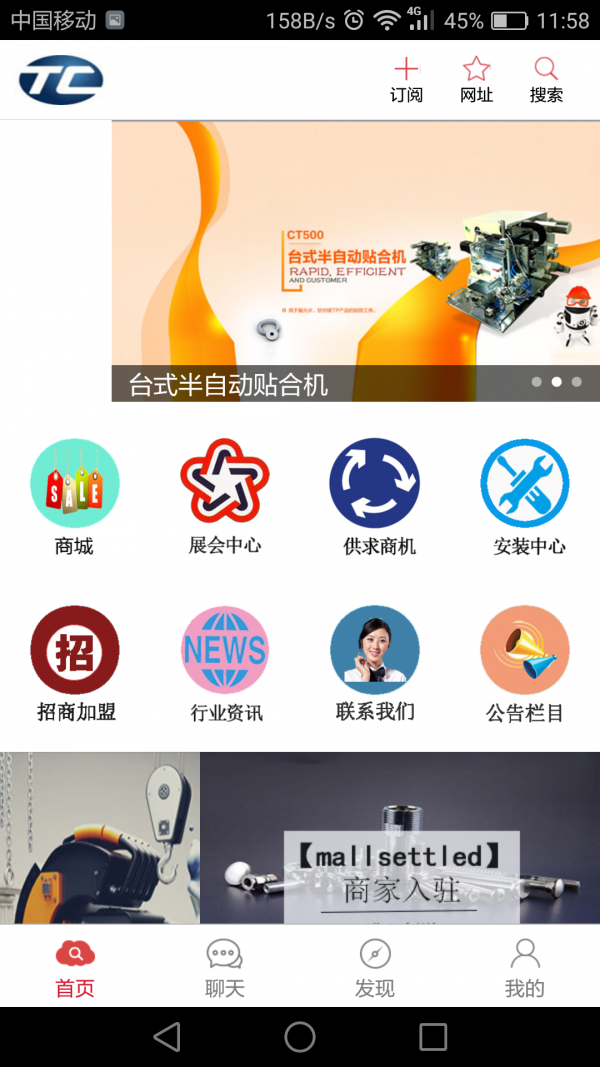
Task: Tap the 订阅 subscribe button
Action: pos(406,80)
